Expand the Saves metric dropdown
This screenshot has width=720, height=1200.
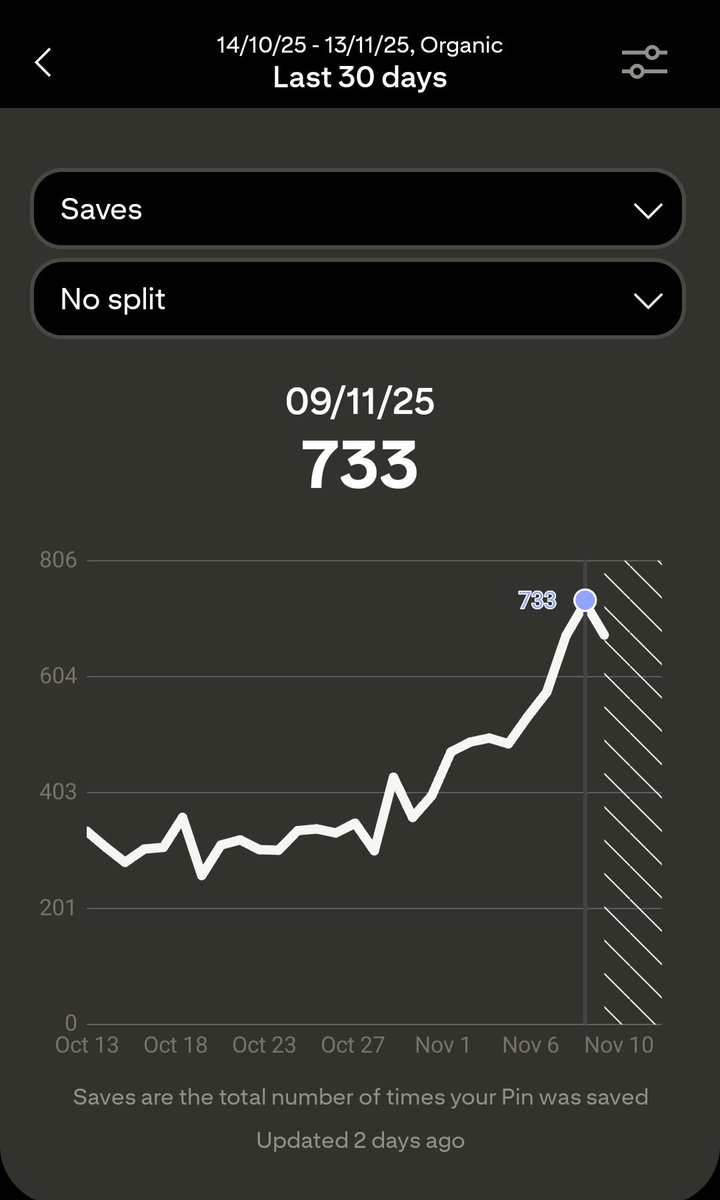tap(358, 209)
